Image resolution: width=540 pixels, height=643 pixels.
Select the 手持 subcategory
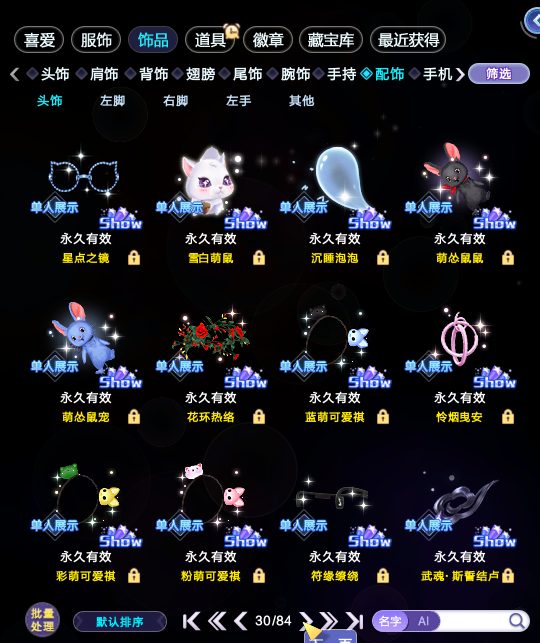tap(336, 74)
